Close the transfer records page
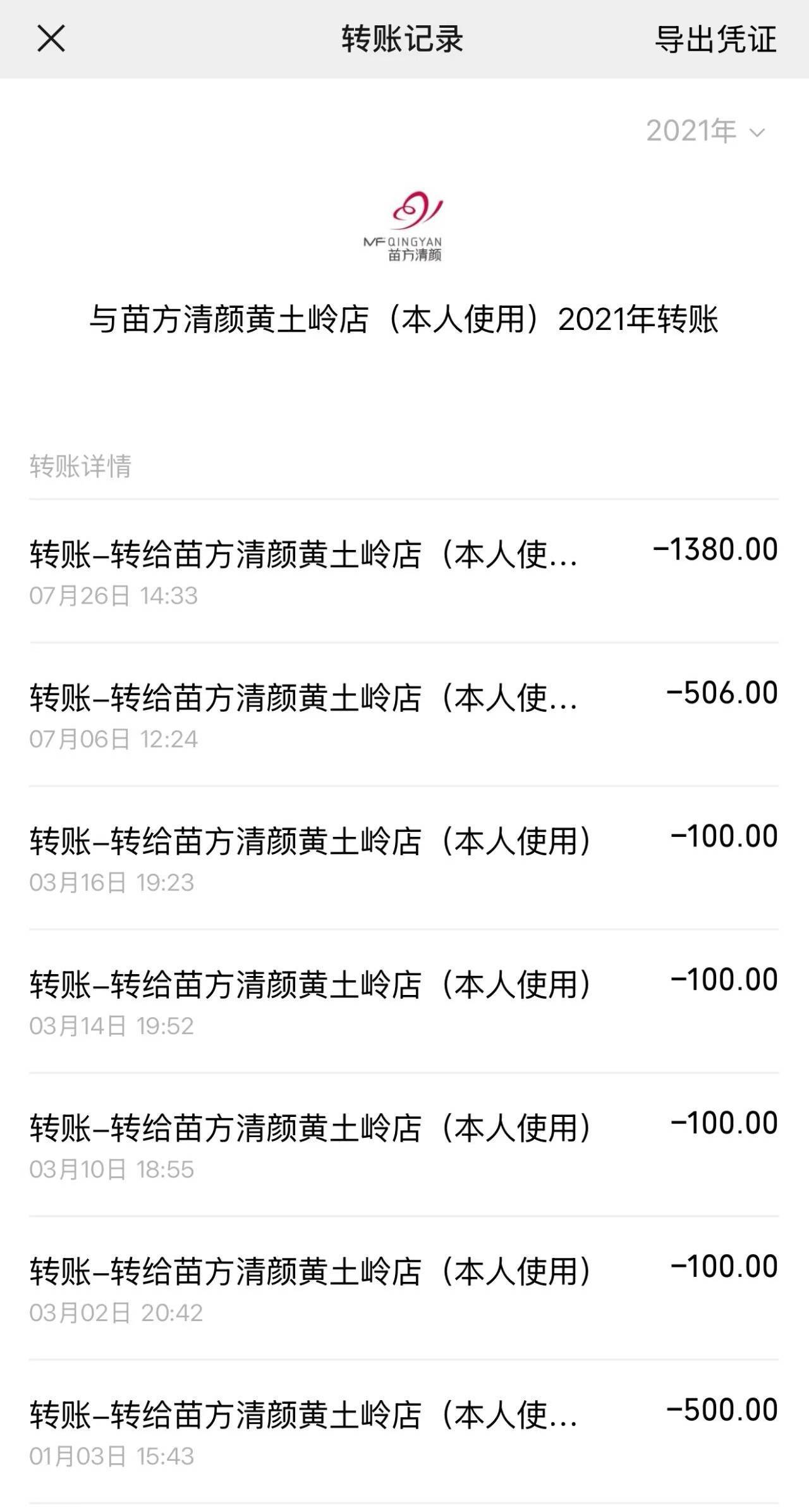This screenshot has height=1512, width=809. pos(51,39)
